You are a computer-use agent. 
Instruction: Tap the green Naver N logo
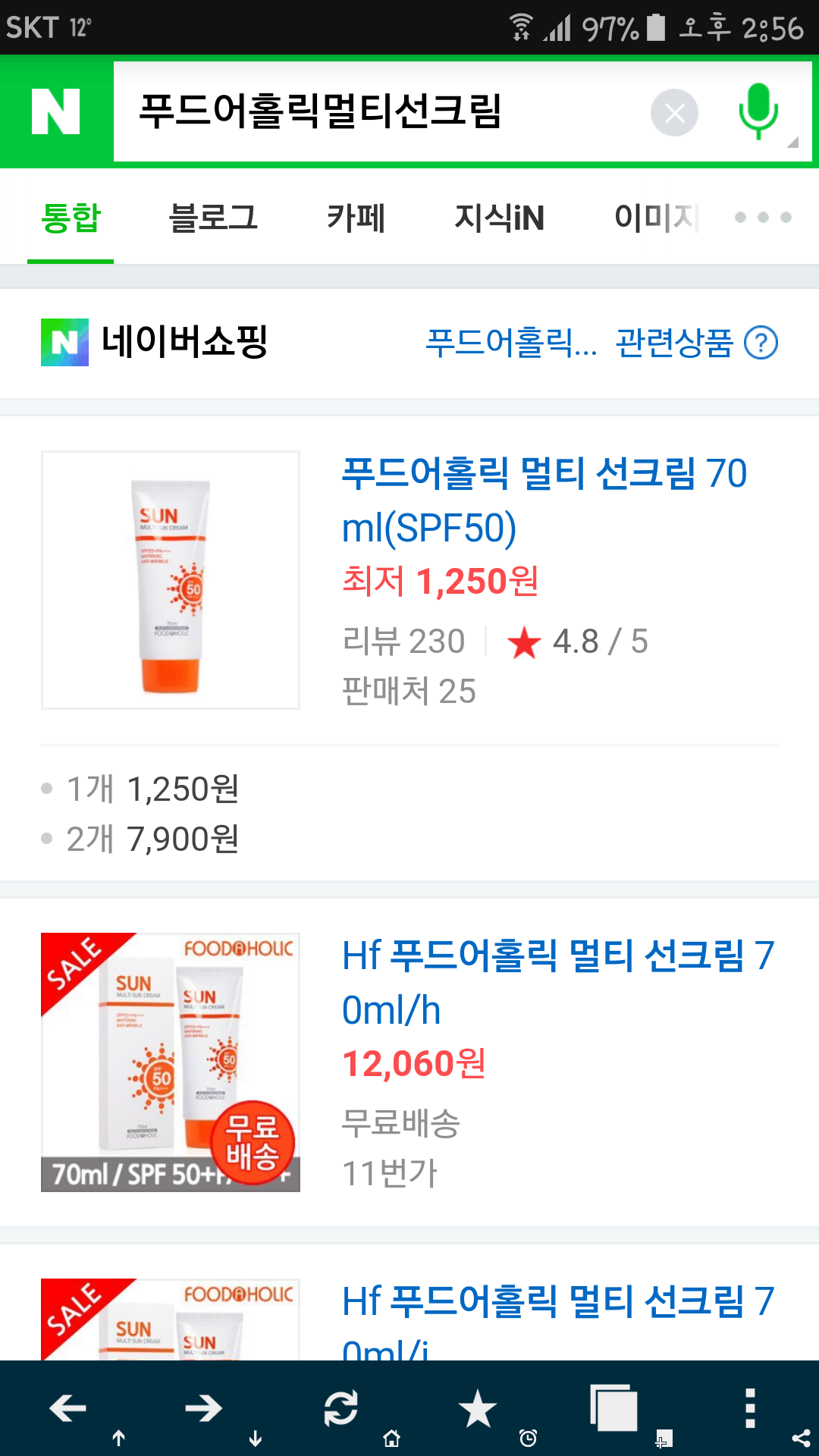point(55,111)
